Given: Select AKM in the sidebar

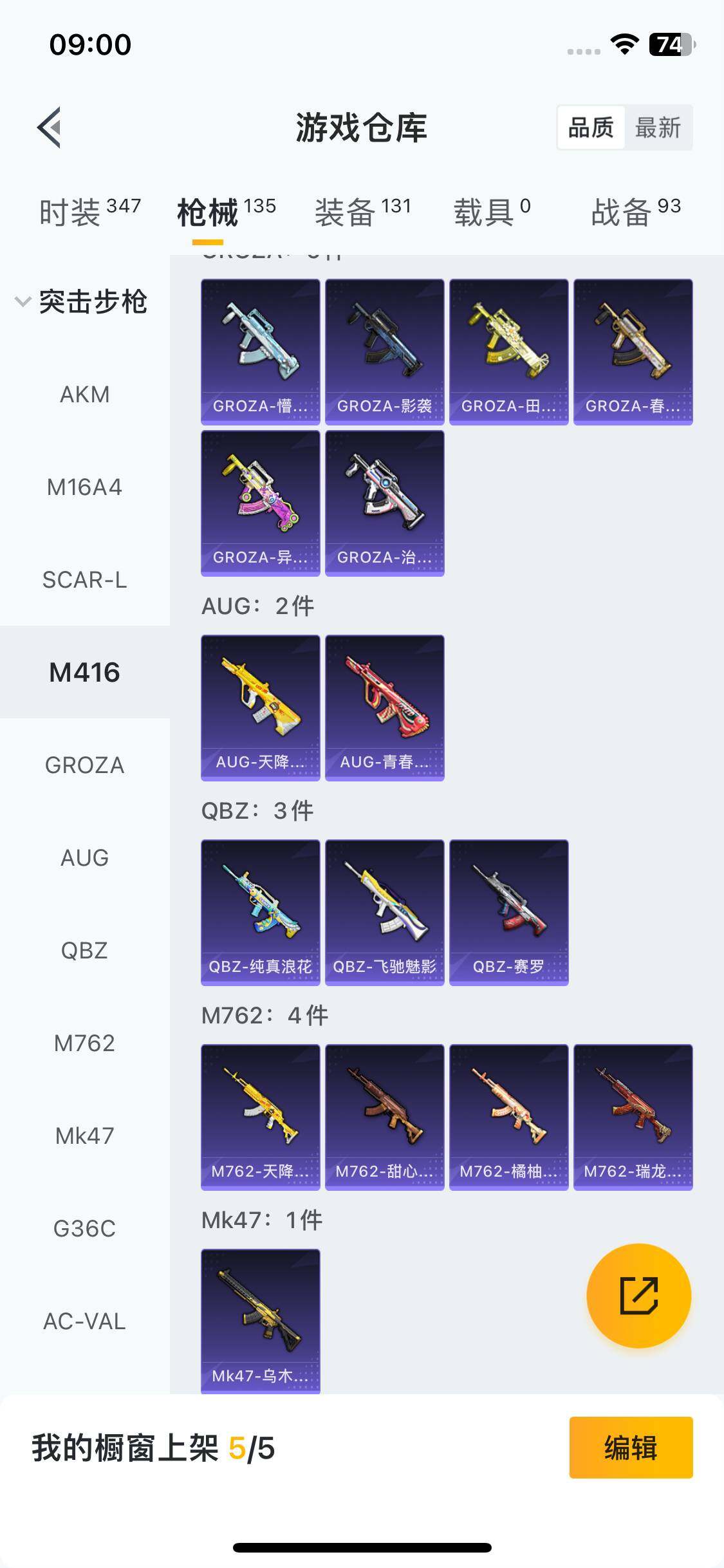Looking at the screenshot, I should [x=85, y=395].
